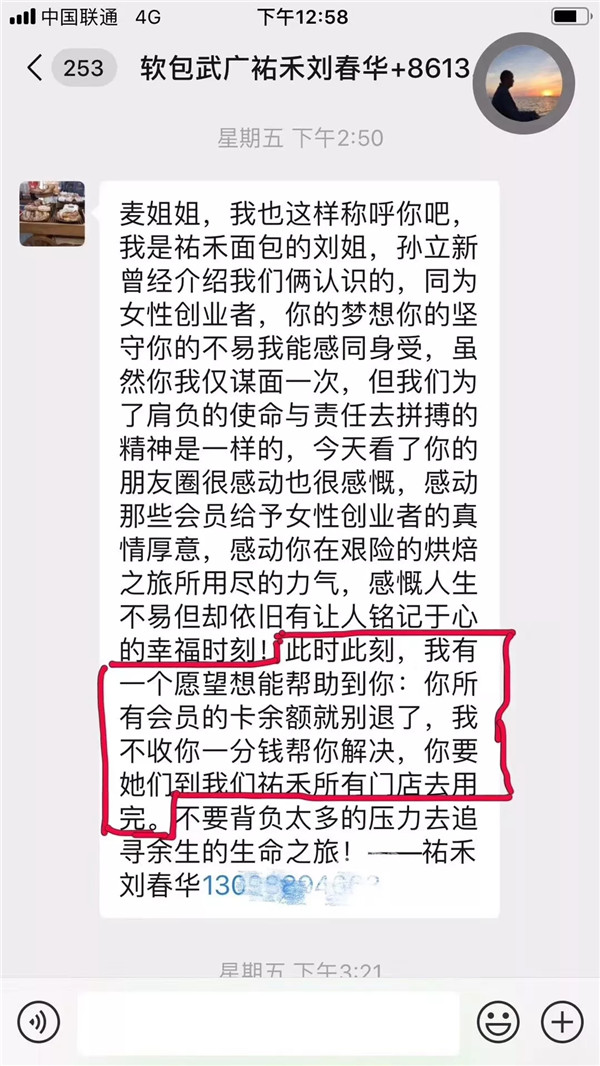Open the plus attachments menu
Viewport: 600px width, 1066px height.
(561, 1021)
